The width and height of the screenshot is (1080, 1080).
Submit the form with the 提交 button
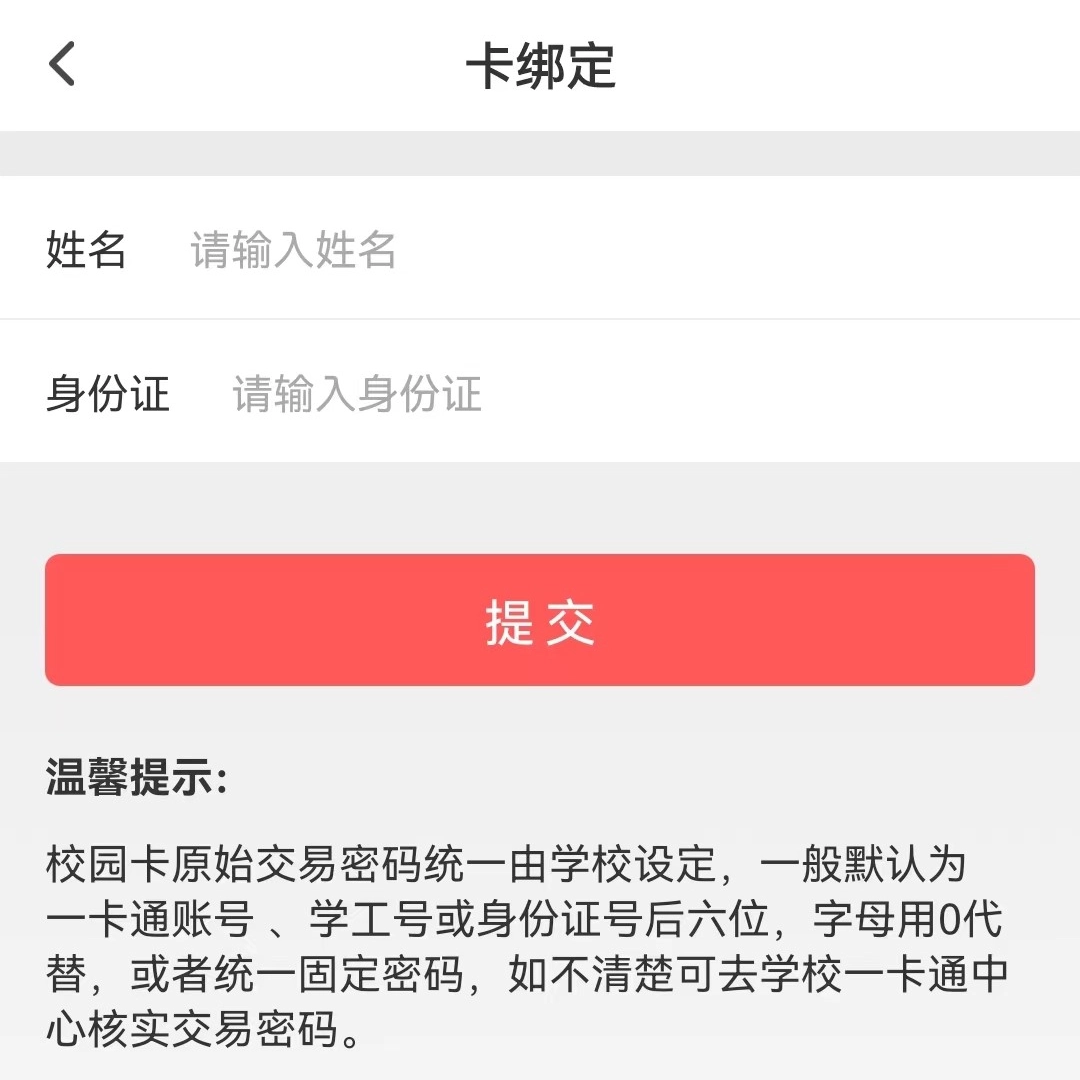(540, 620)
